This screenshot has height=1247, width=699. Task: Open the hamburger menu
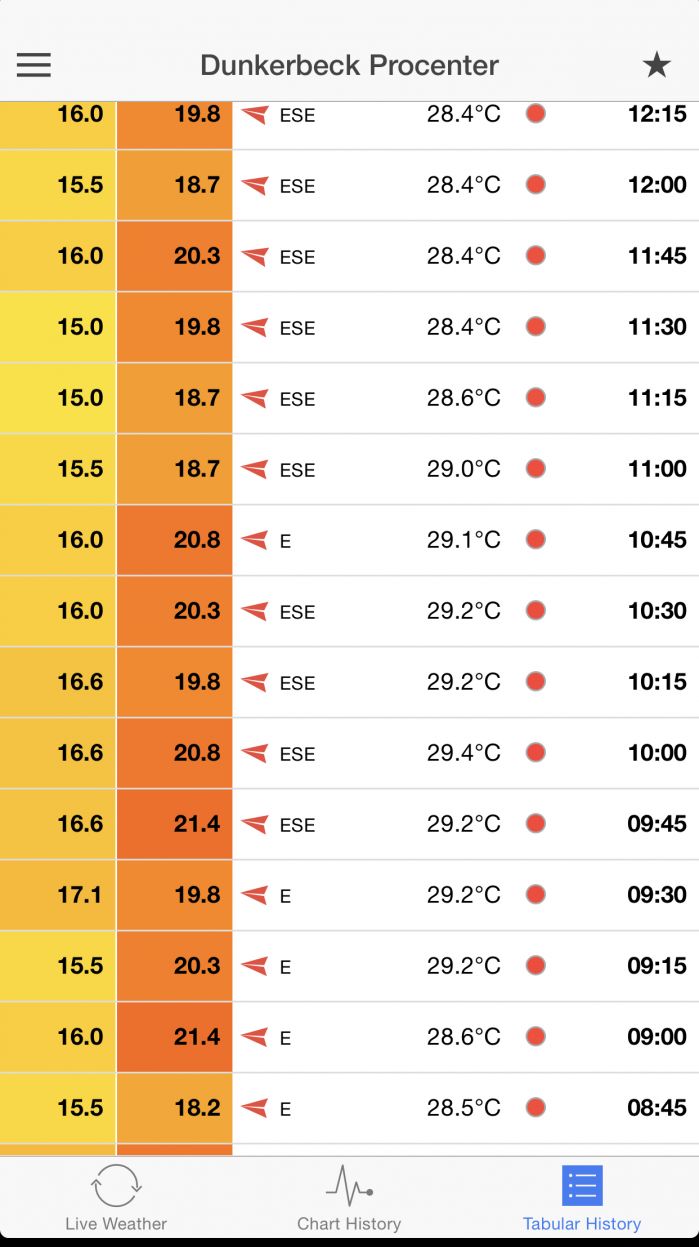(x=33, y=65)
